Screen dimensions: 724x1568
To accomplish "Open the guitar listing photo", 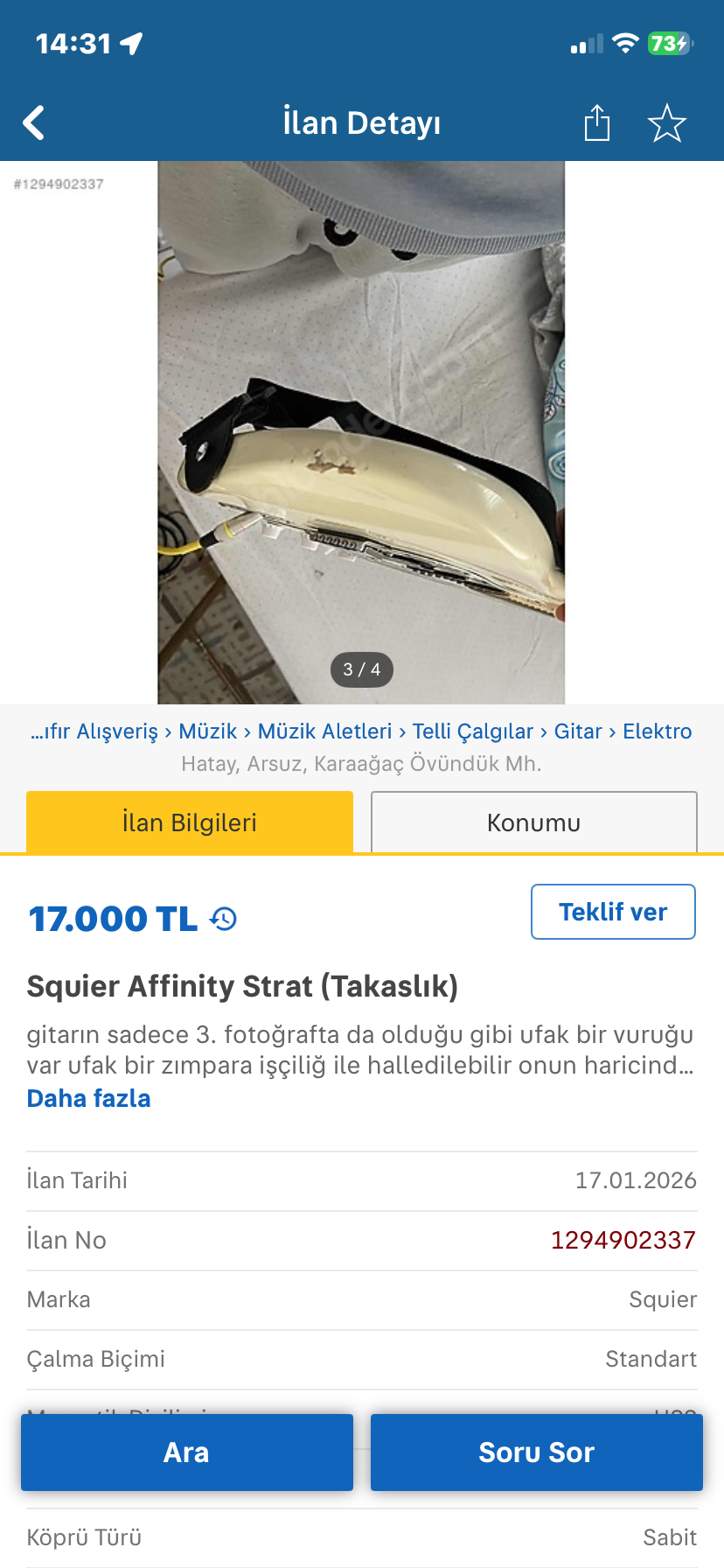I will point(361,432).
